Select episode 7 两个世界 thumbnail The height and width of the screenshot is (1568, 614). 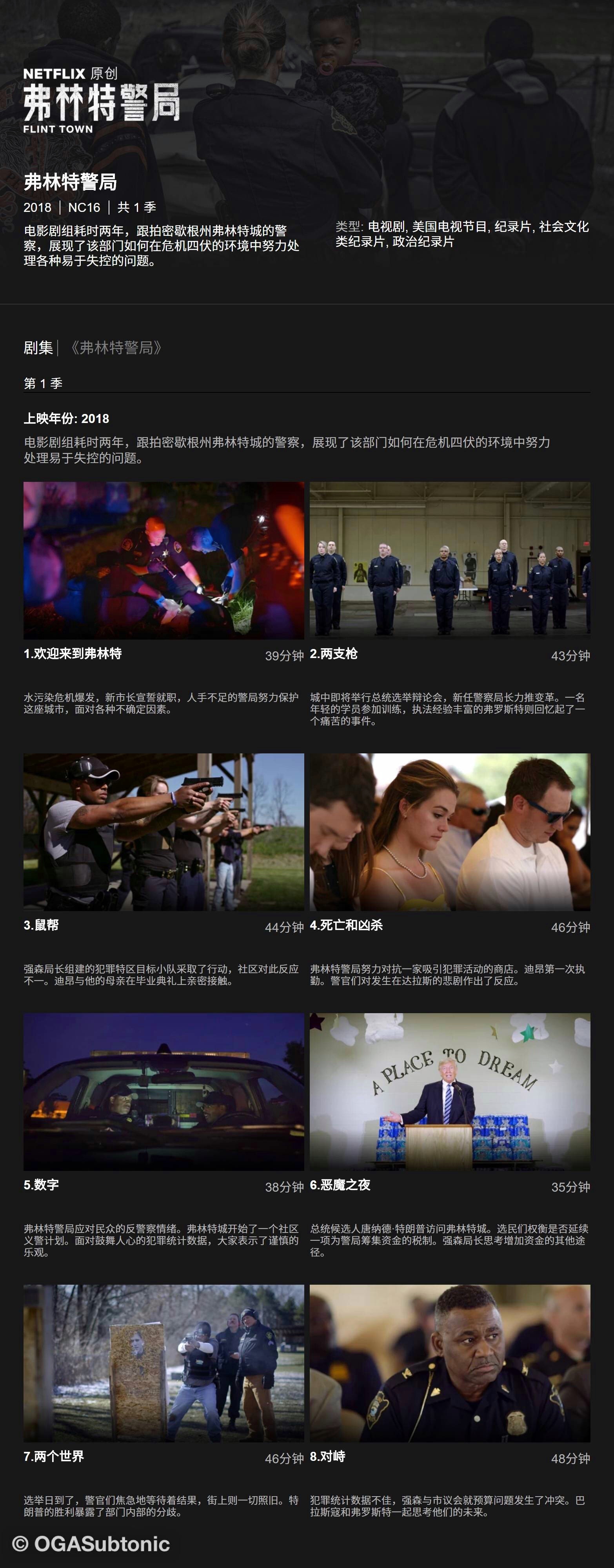(163, 1363)
